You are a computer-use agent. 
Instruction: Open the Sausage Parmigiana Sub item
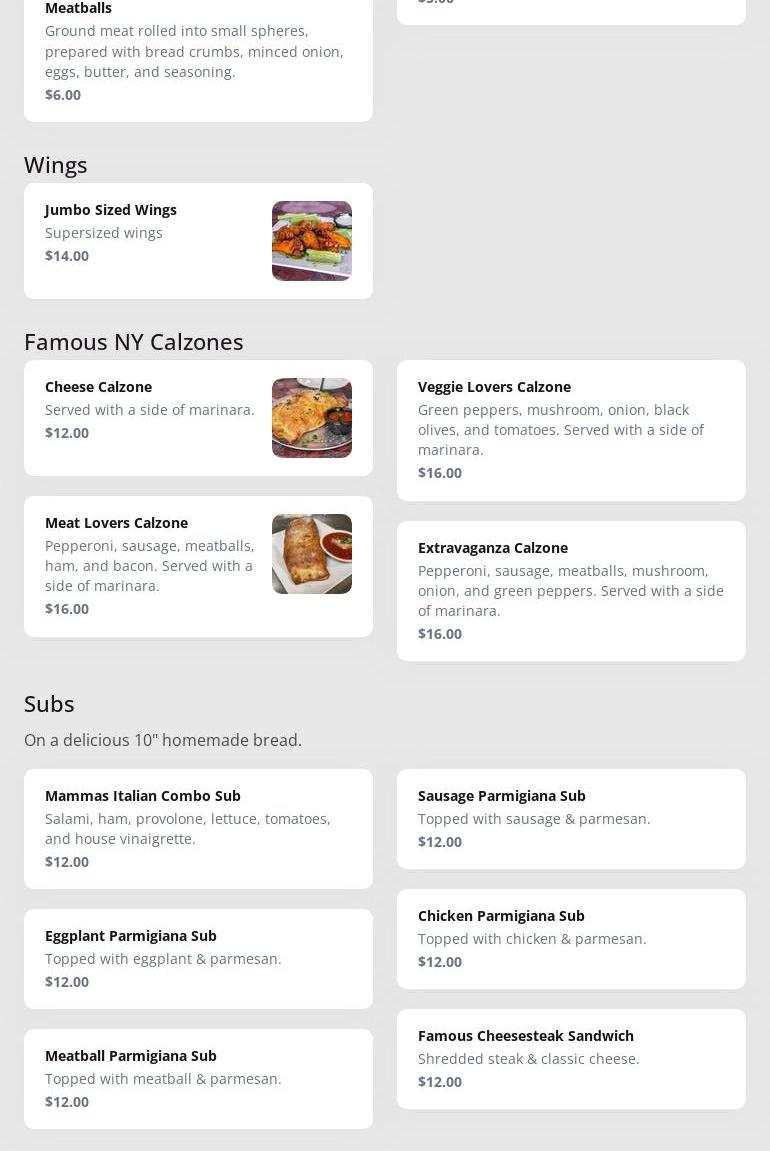click(x=571, y=818)
